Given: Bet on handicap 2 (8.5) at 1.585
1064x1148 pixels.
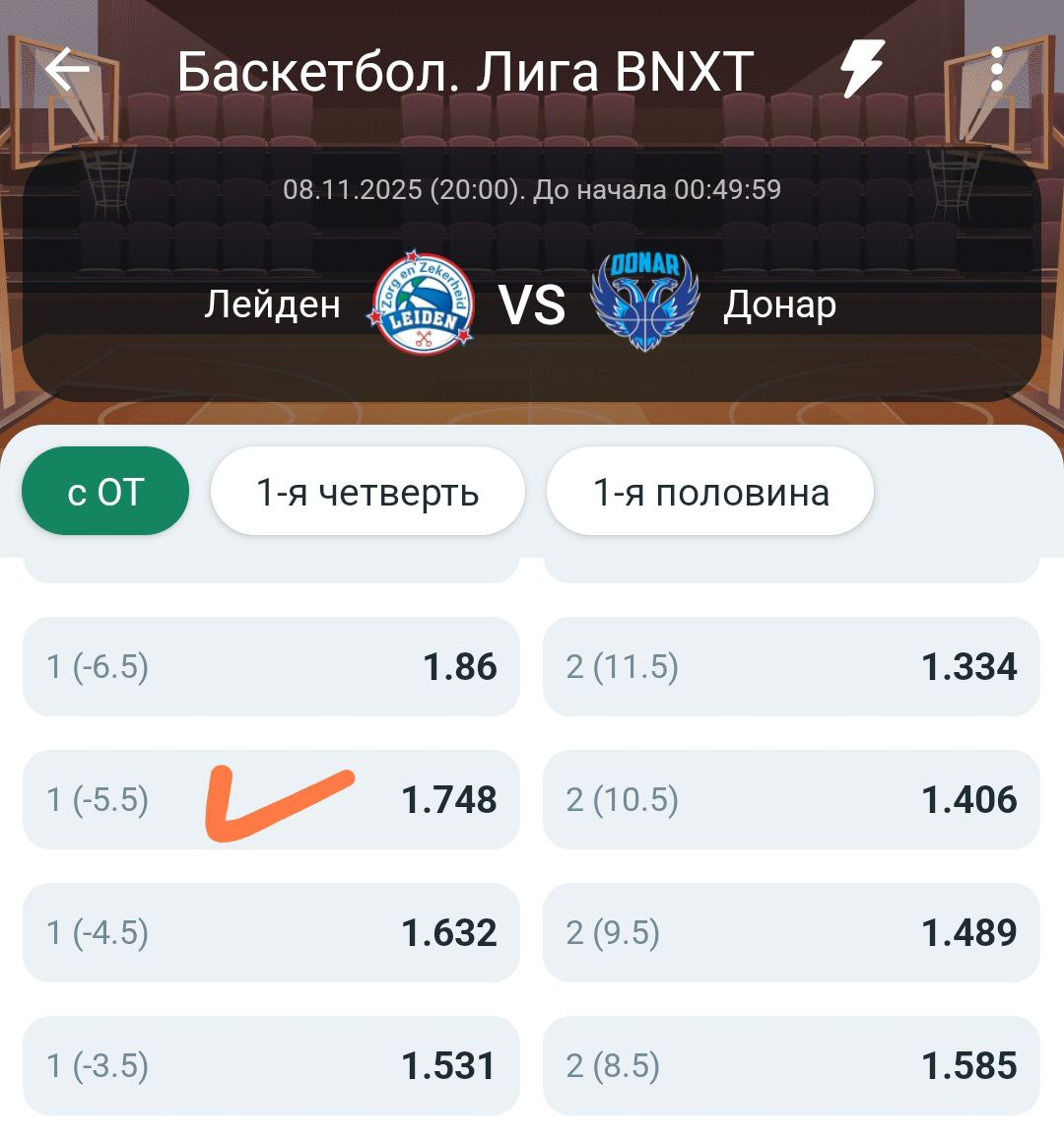Looking at the screenshot, I should (791, 1066).
